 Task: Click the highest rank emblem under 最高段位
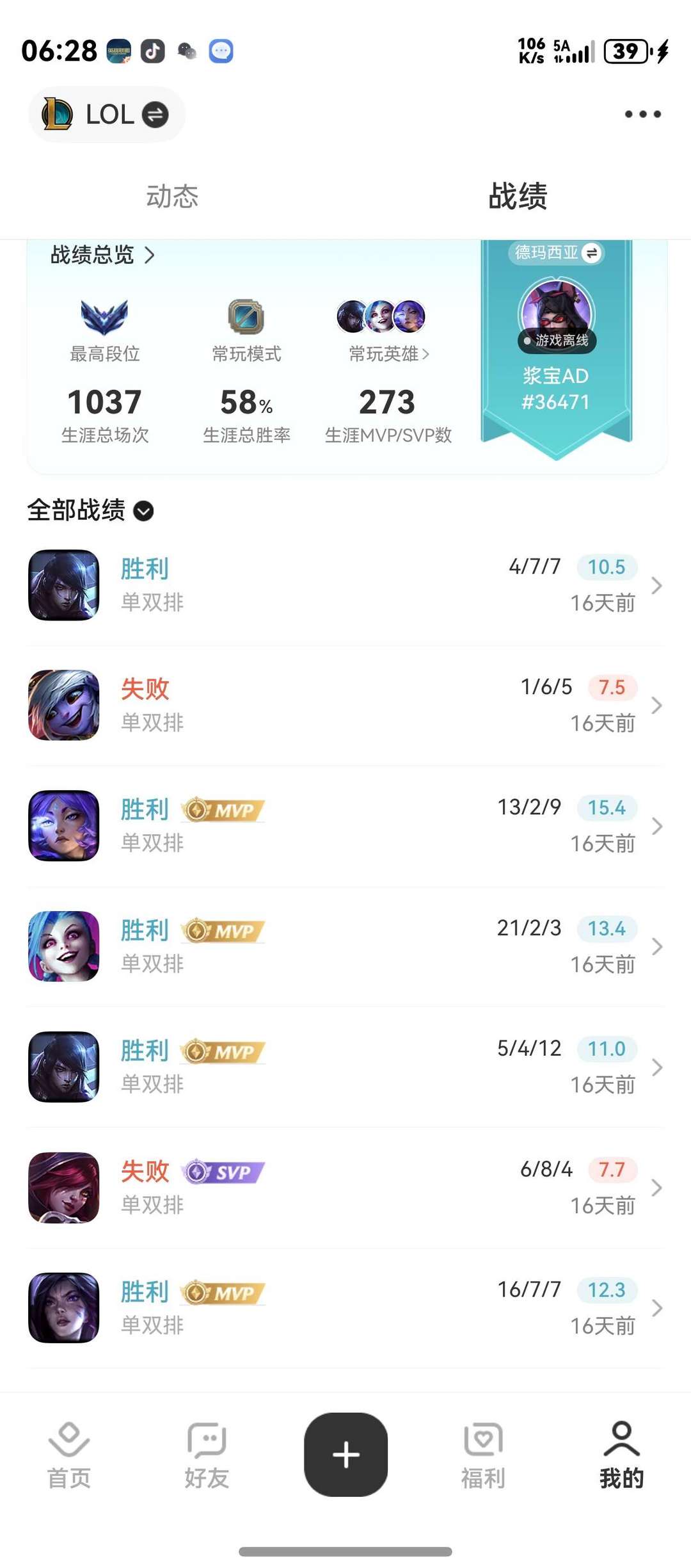[106, 317]
